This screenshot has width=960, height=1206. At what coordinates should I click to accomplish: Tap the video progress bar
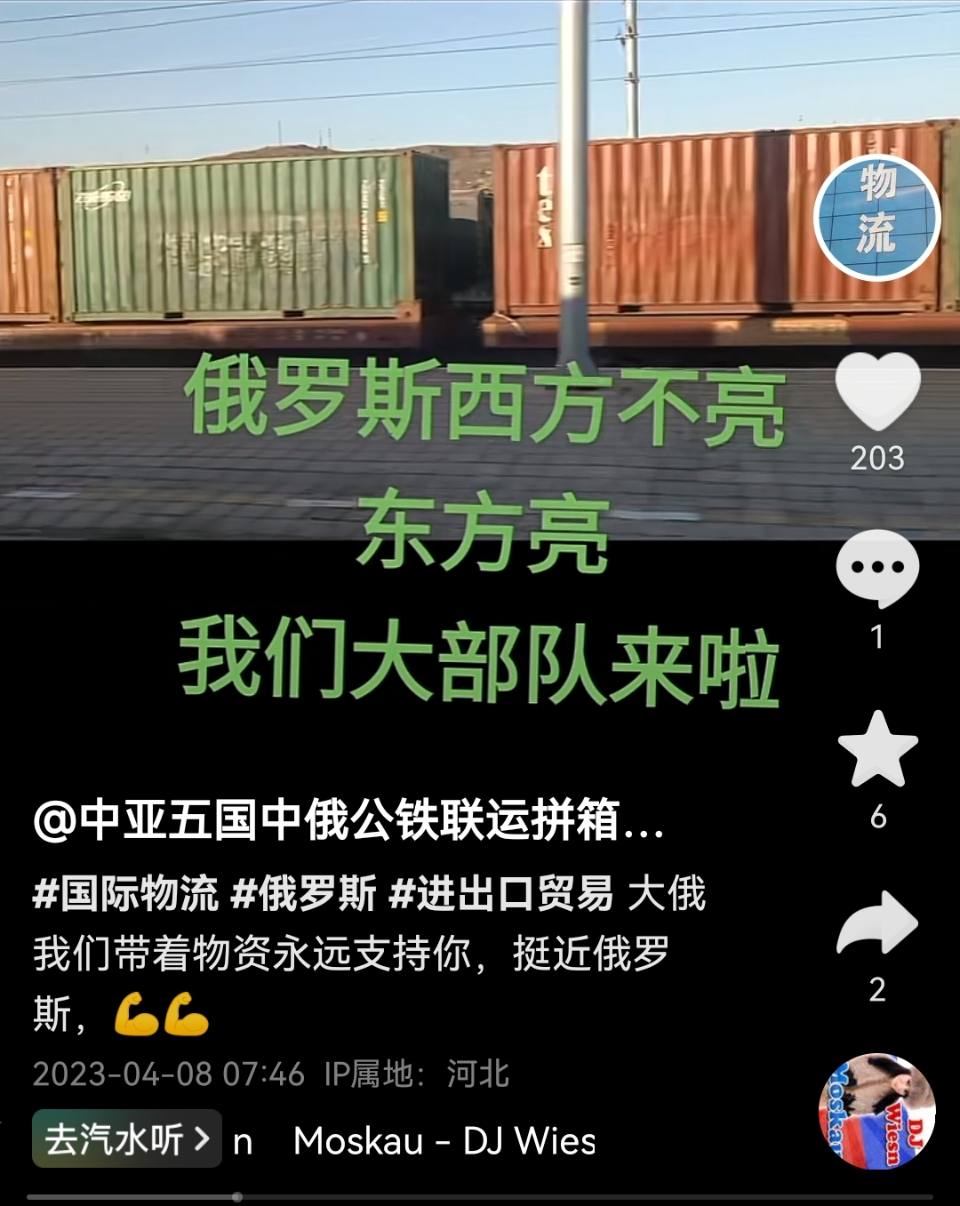[480, 1196]
